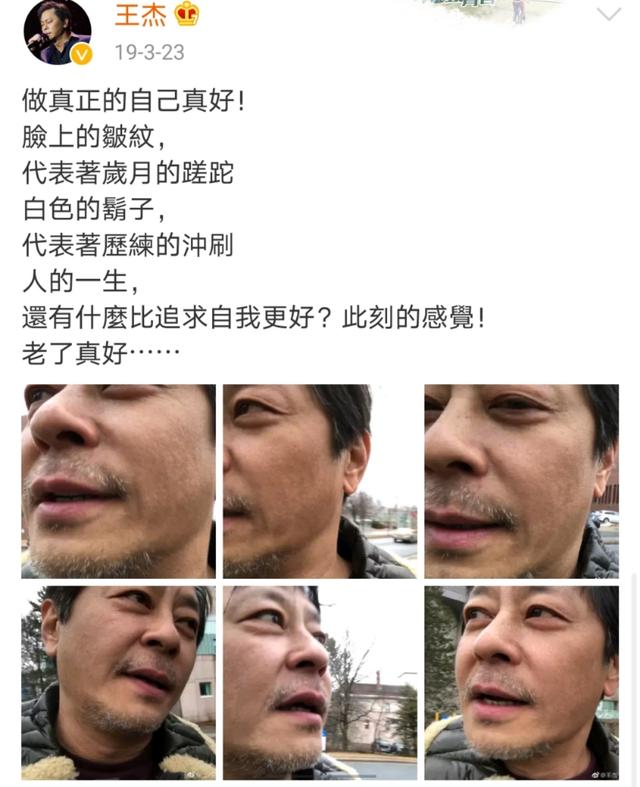View fifth photo with bare tree behind
Image resolution: width=640 pixels, height=787 pixels.
[x=320, y=683]
